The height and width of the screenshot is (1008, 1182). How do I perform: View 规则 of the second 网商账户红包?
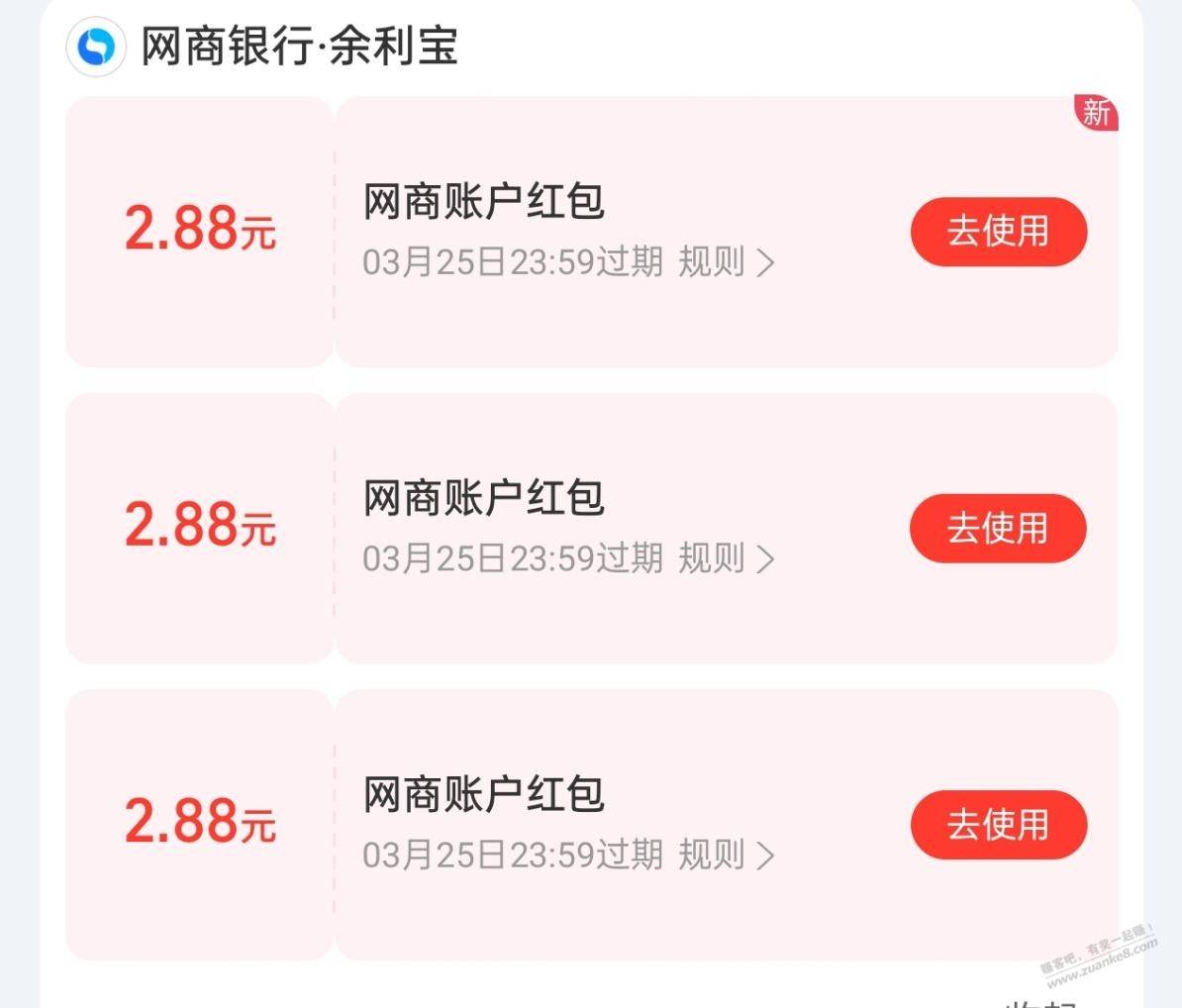(726, 558)
